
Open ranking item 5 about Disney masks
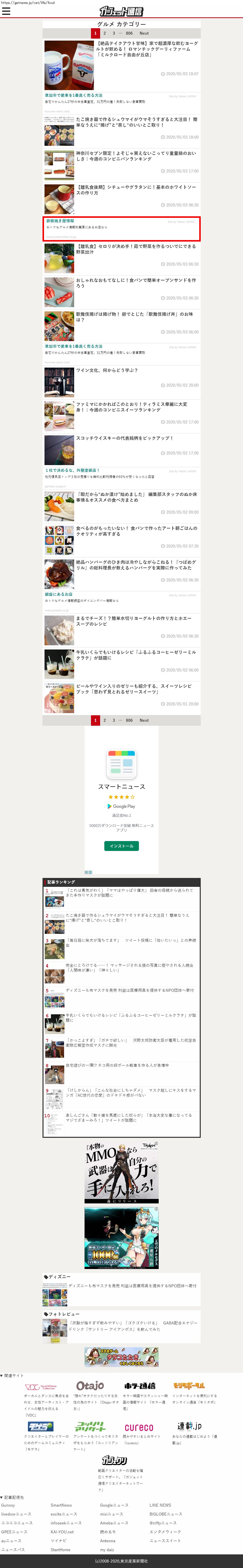131,990
